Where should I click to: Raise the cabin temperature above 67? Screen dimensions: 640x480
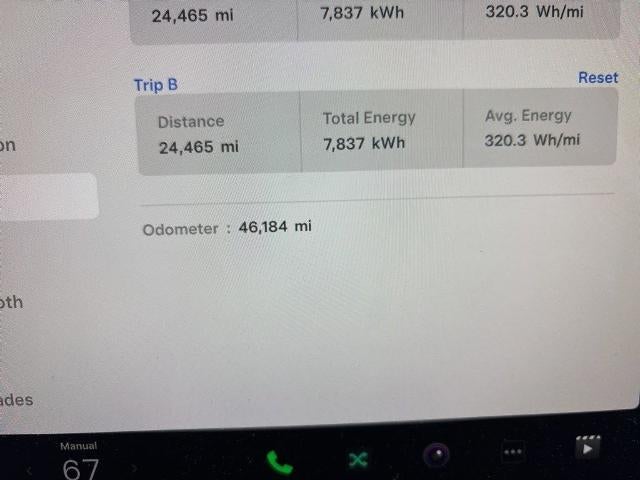pos(134,468)
